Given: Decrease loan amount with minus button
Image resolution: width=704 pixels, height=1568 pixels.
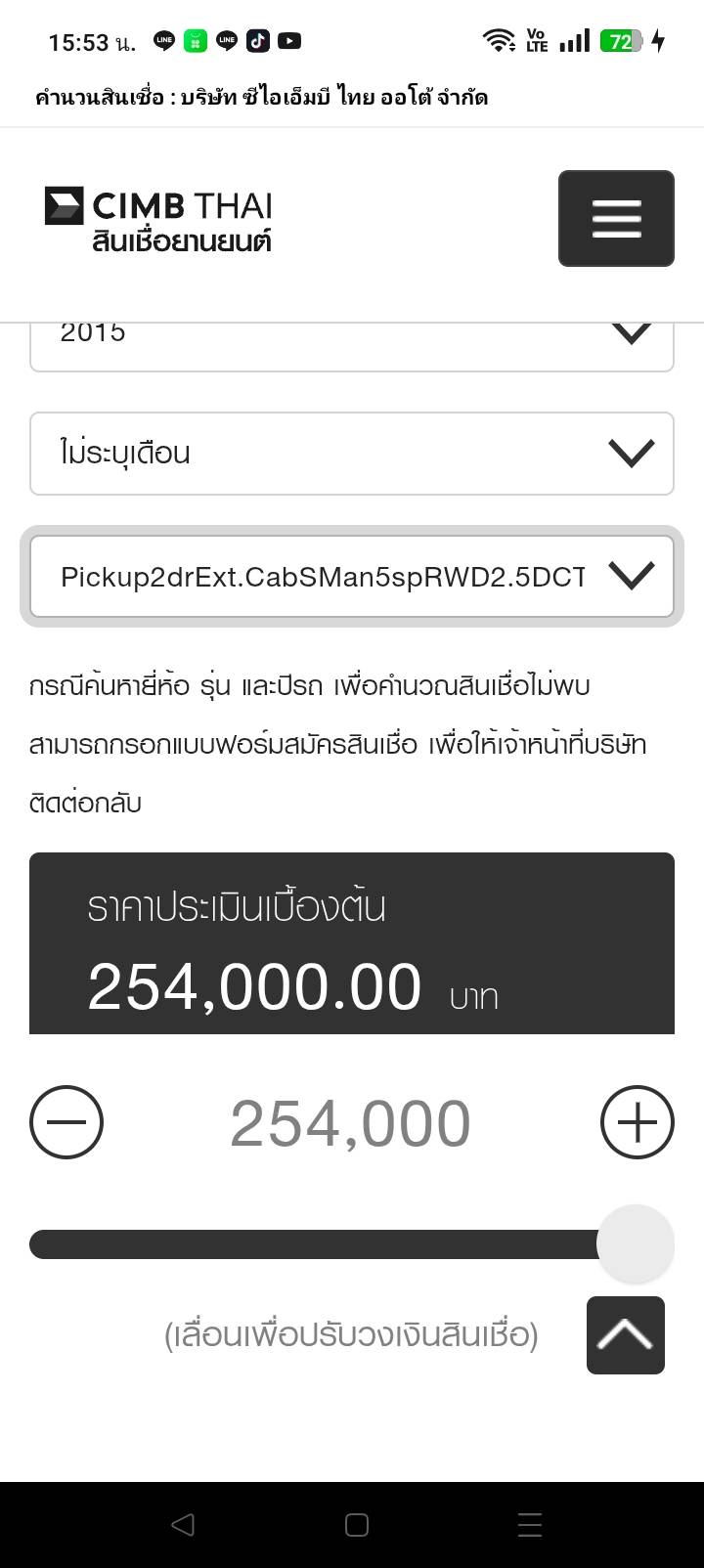Looking at the screenshot, I should coord(66,1122).
